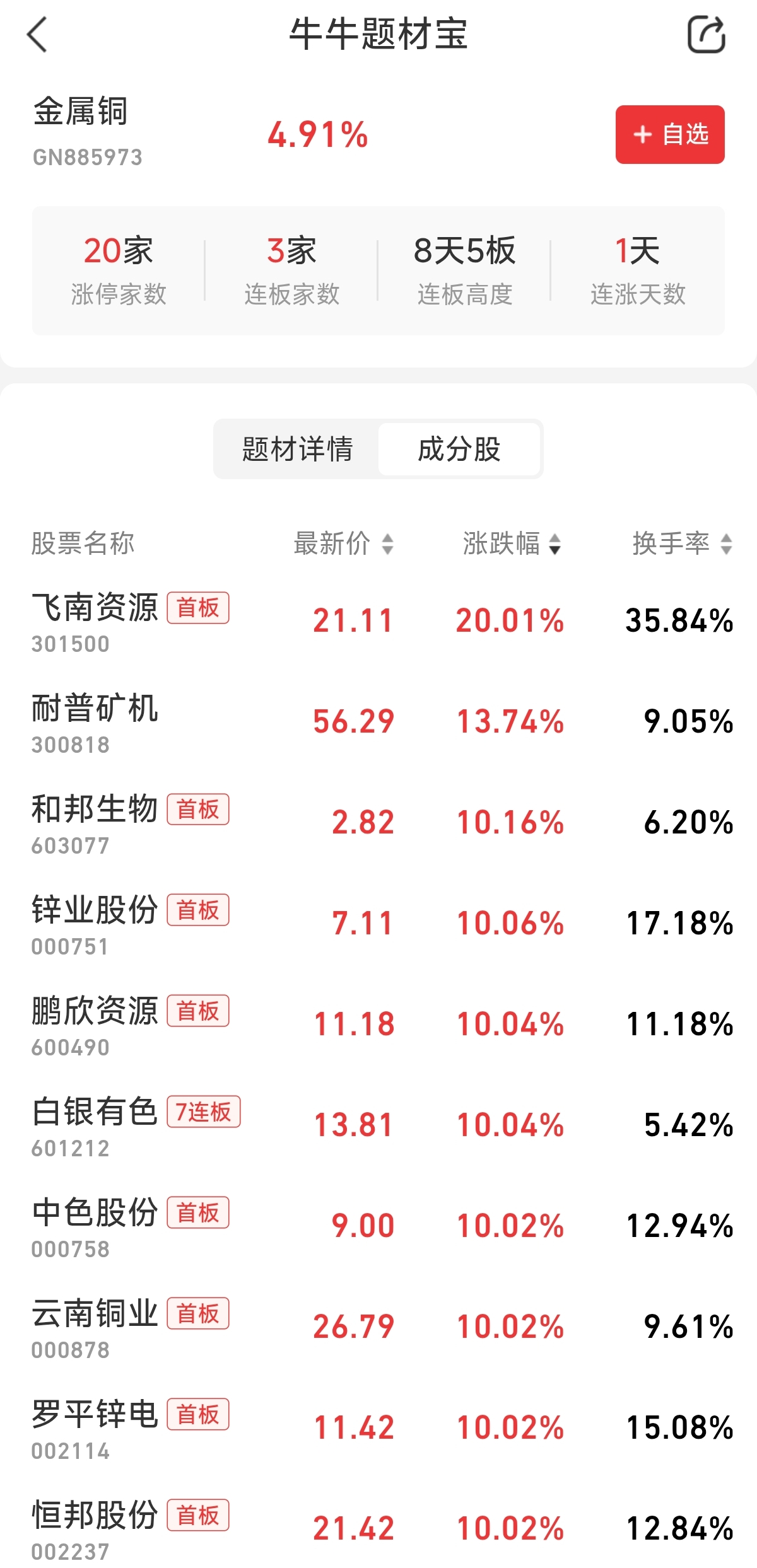Open stock 飞南资源 301500
Image resolution: width=757 pixels, height=1568 pixels.
pos(95,621)
